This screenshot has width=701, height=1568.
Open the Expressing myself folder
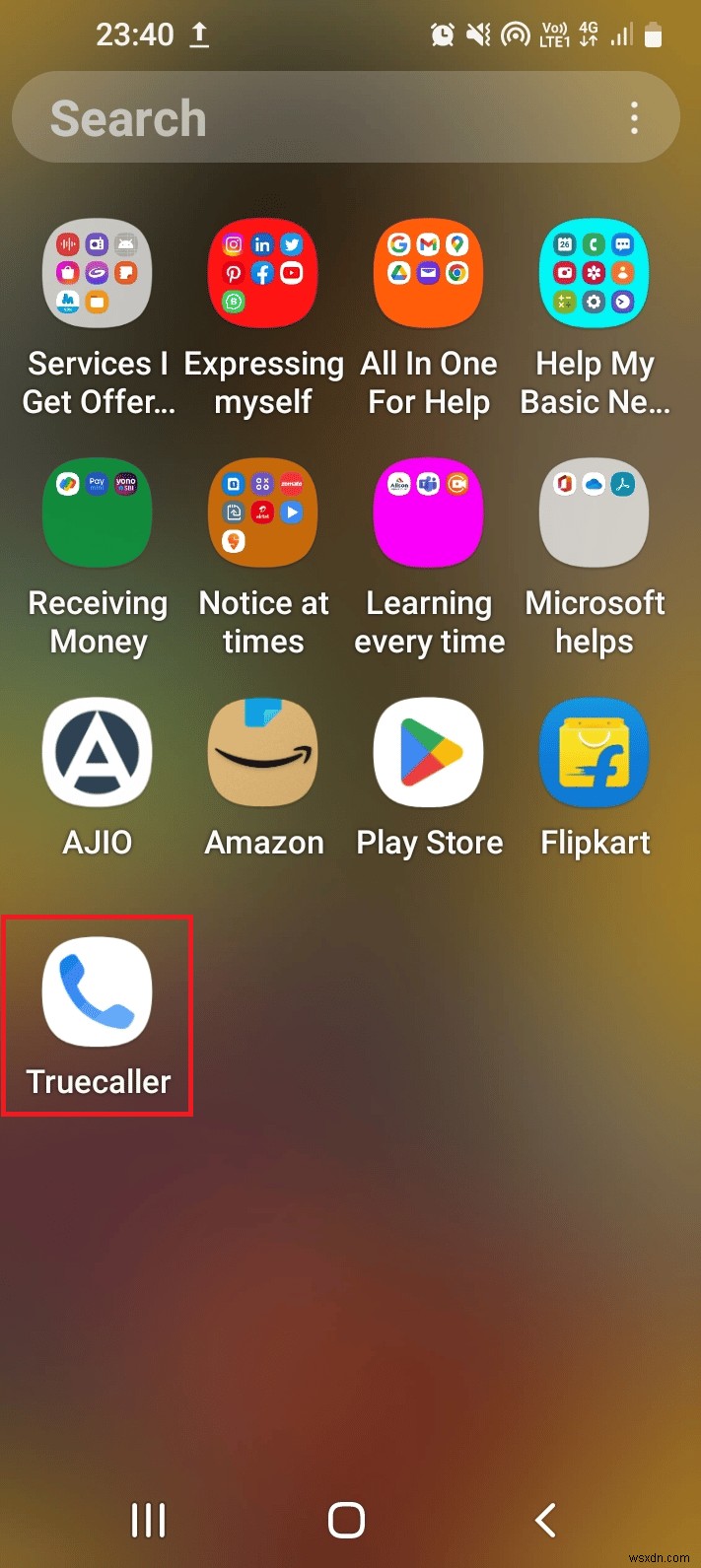[263, 274]
